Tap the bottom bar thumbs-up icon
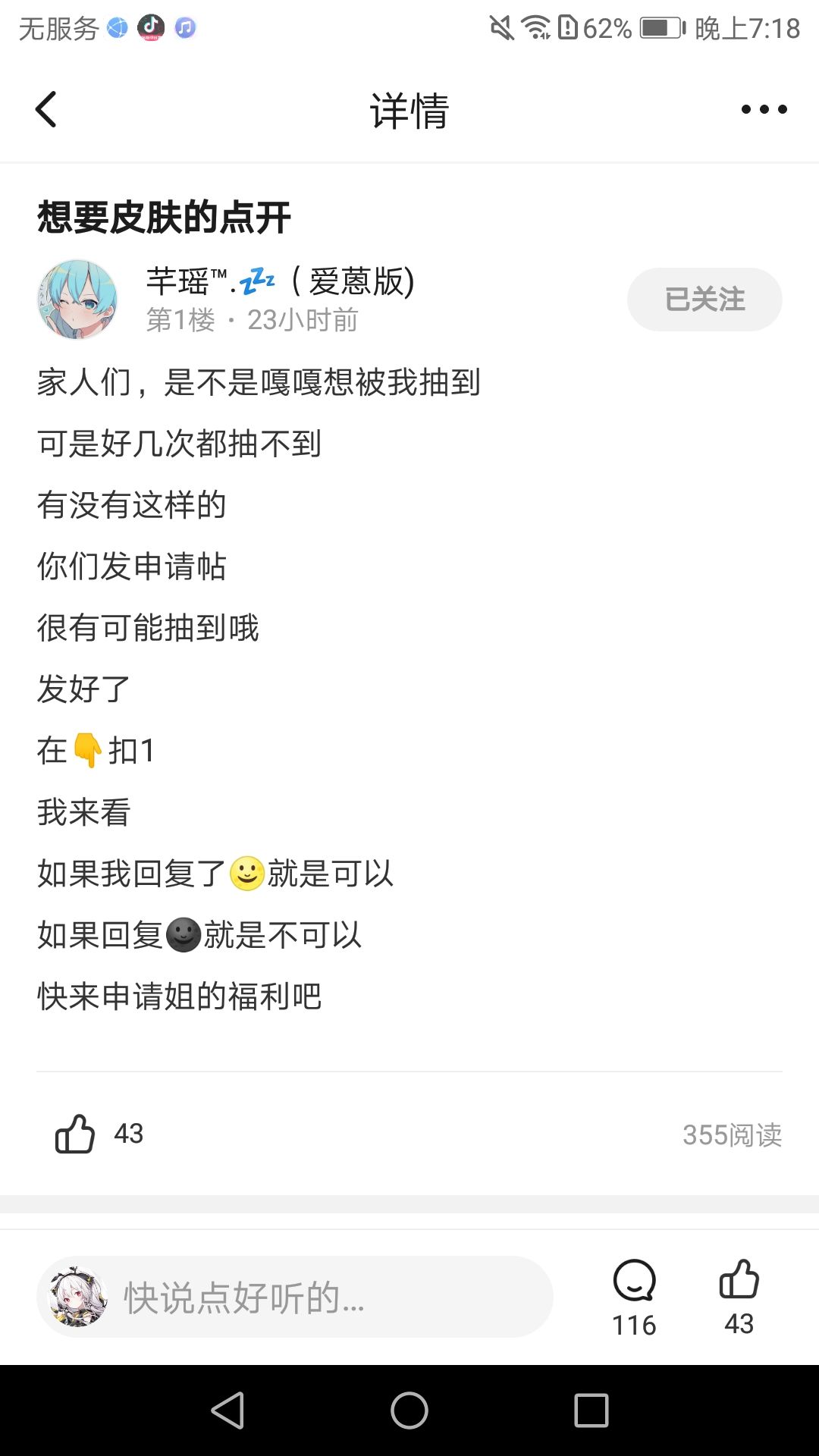The width and height of the screenshot is (819, 1456). [x=739, y=1280]
